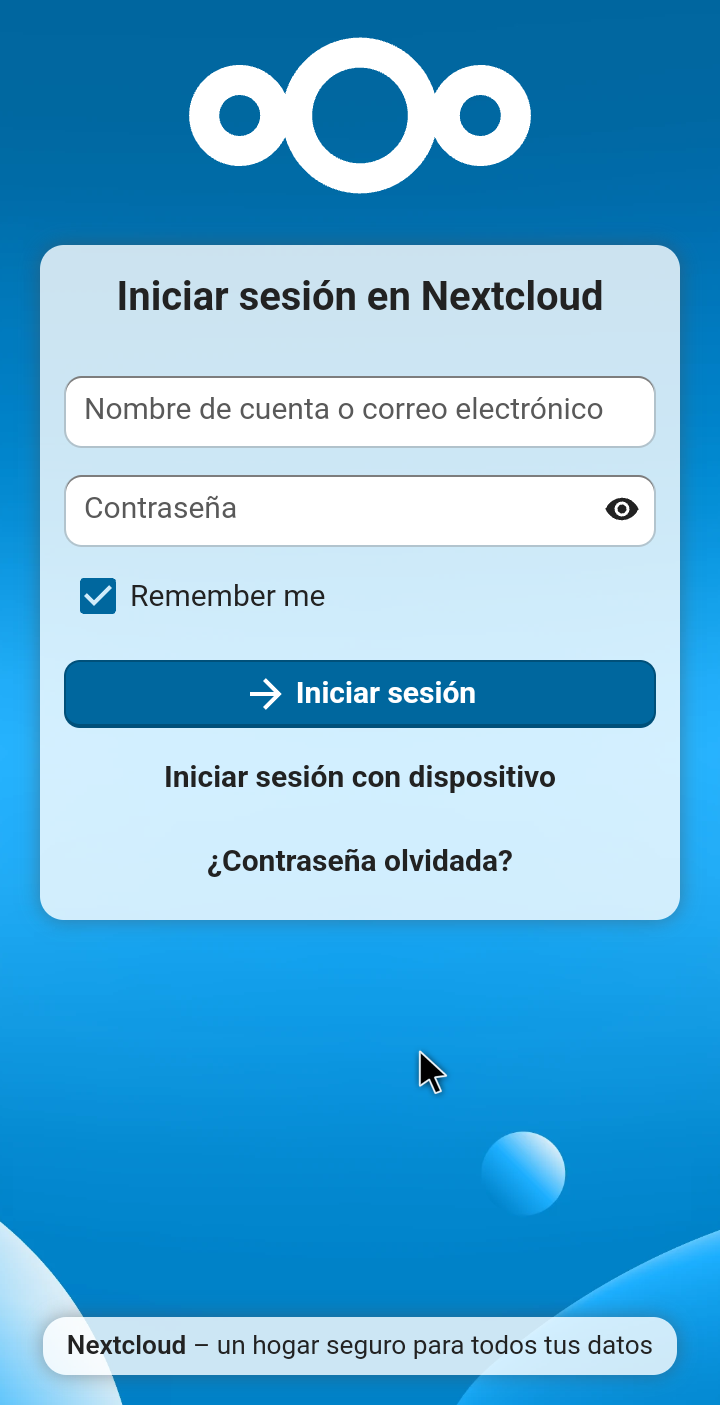Image resolution: width=720 pixels, height=1405 pixels.
Task: Tap the Iniciar sesión button
Action: [359, 693]
